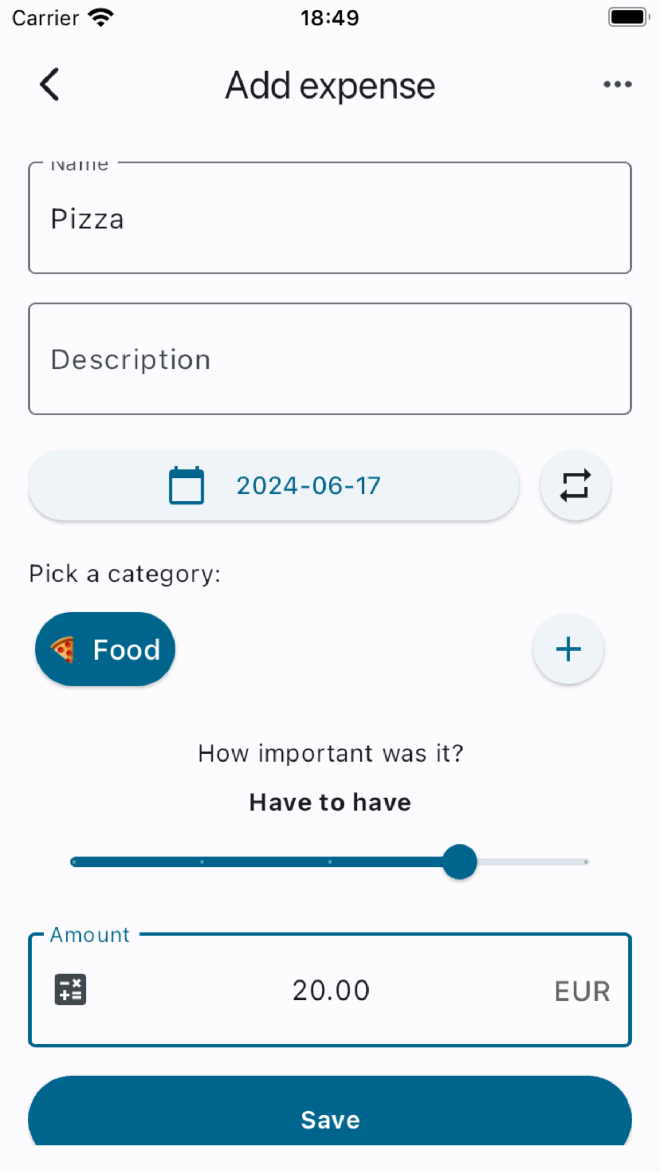
Task: Open the calculator icon in Amount
Action: [70, 990]
